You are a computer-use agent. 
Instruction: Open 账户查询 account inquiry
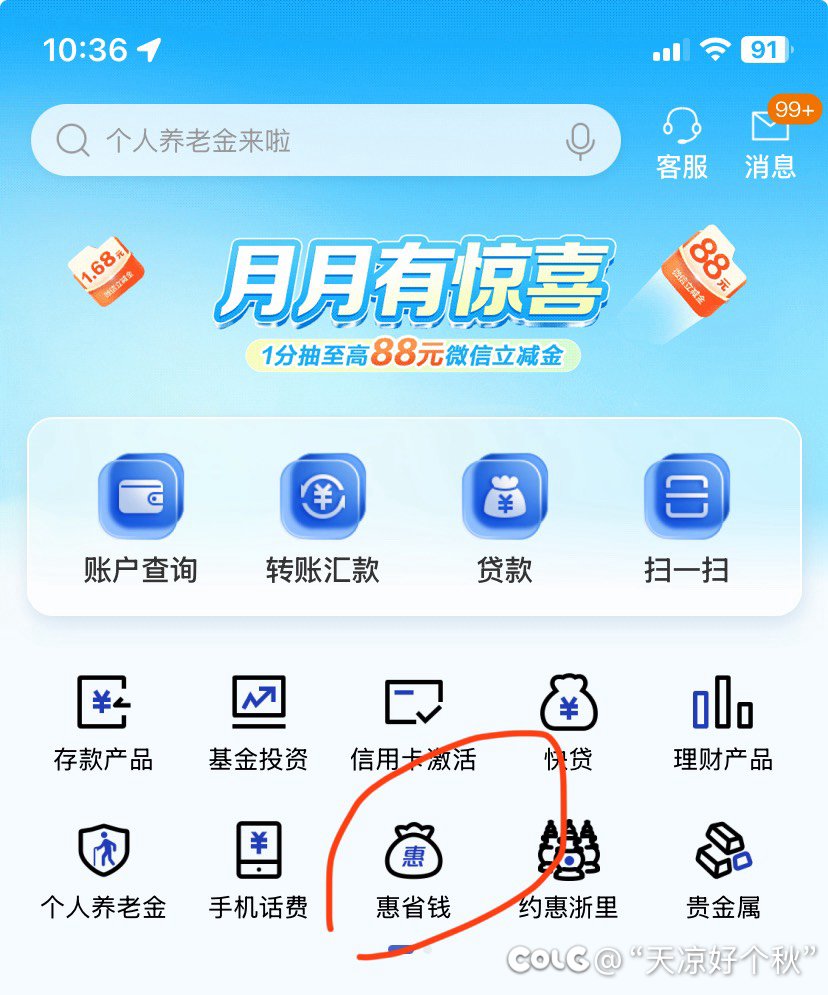tap(140, 520)
